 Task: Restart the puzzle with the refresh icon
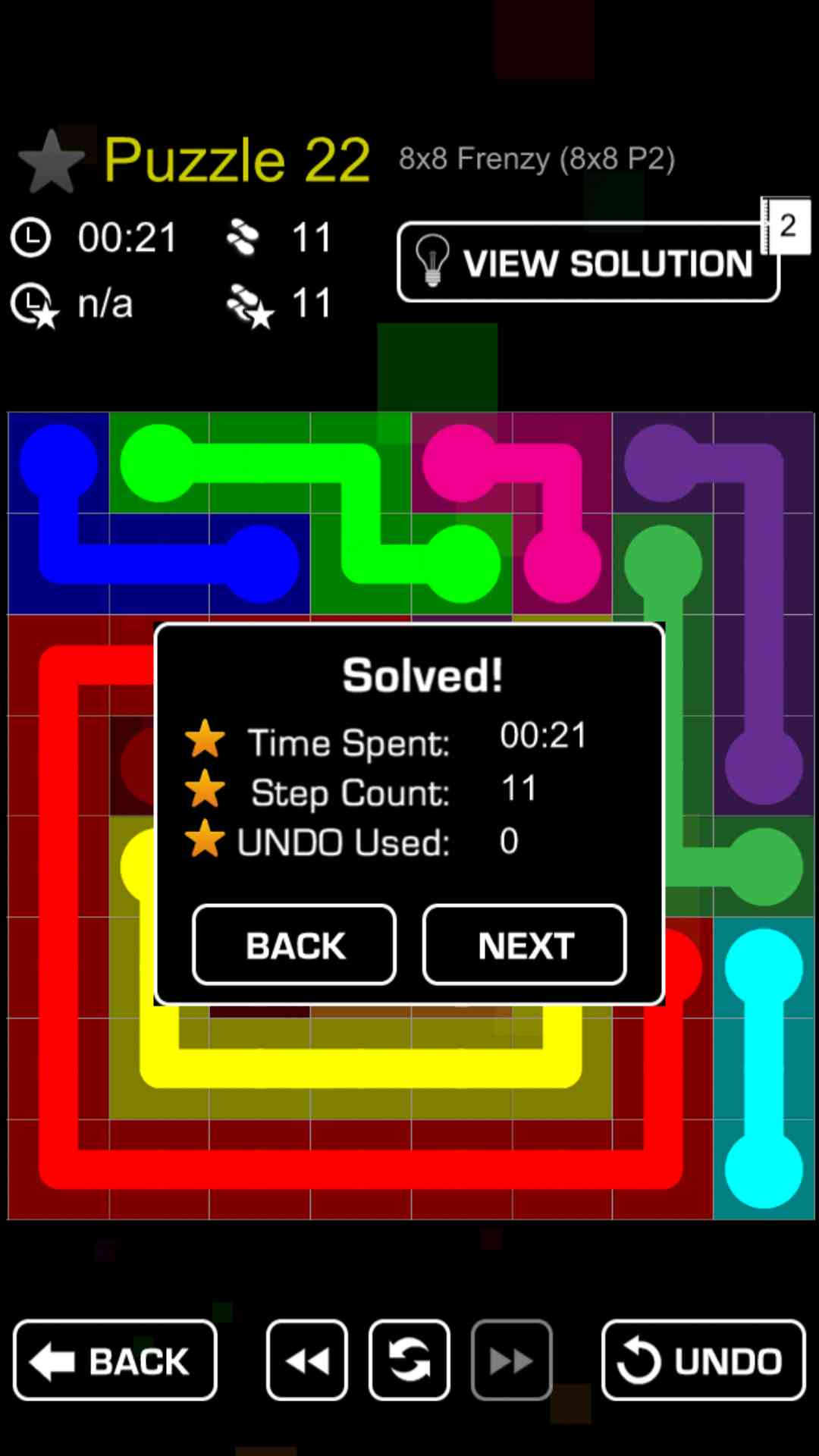(x=409, y=1360)
